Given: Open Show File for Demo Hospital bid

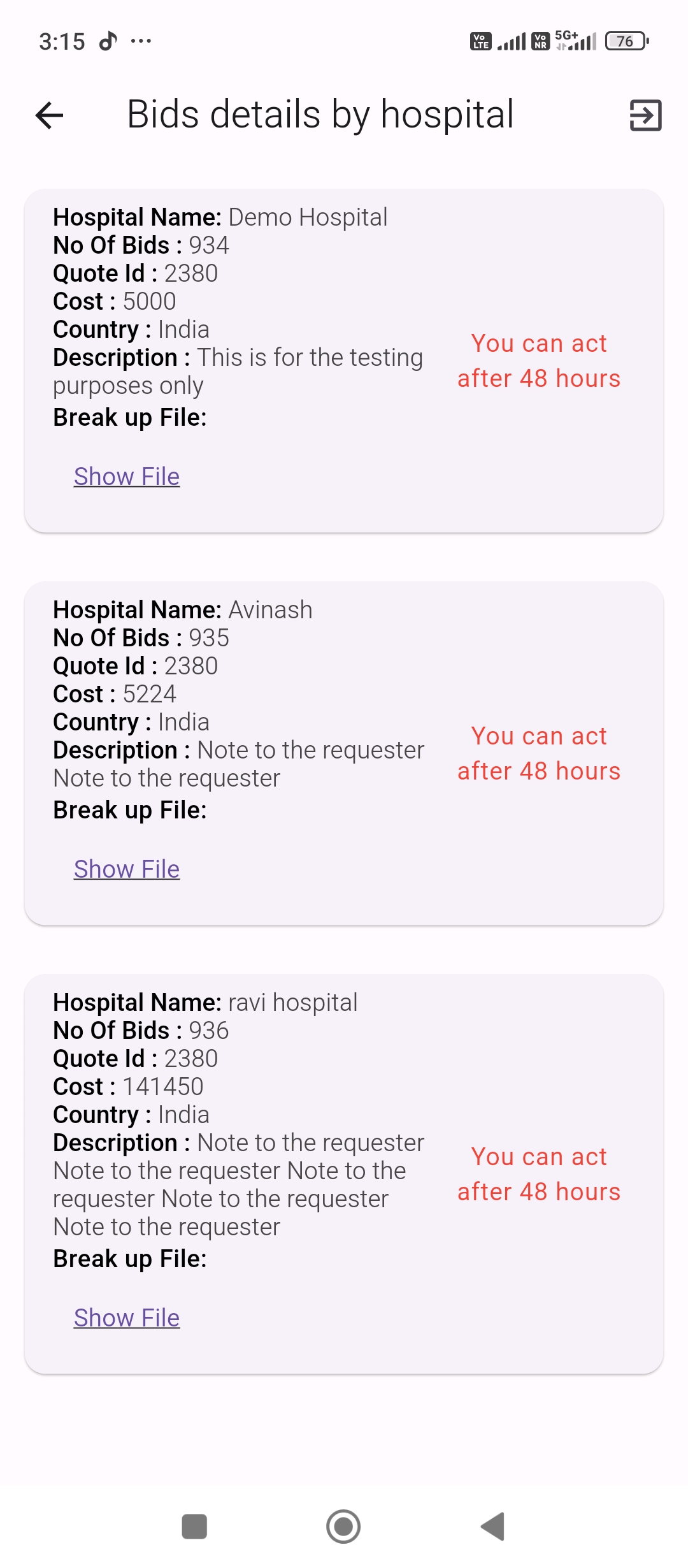Looking at the screenshot, I should [x=127, y=477].
